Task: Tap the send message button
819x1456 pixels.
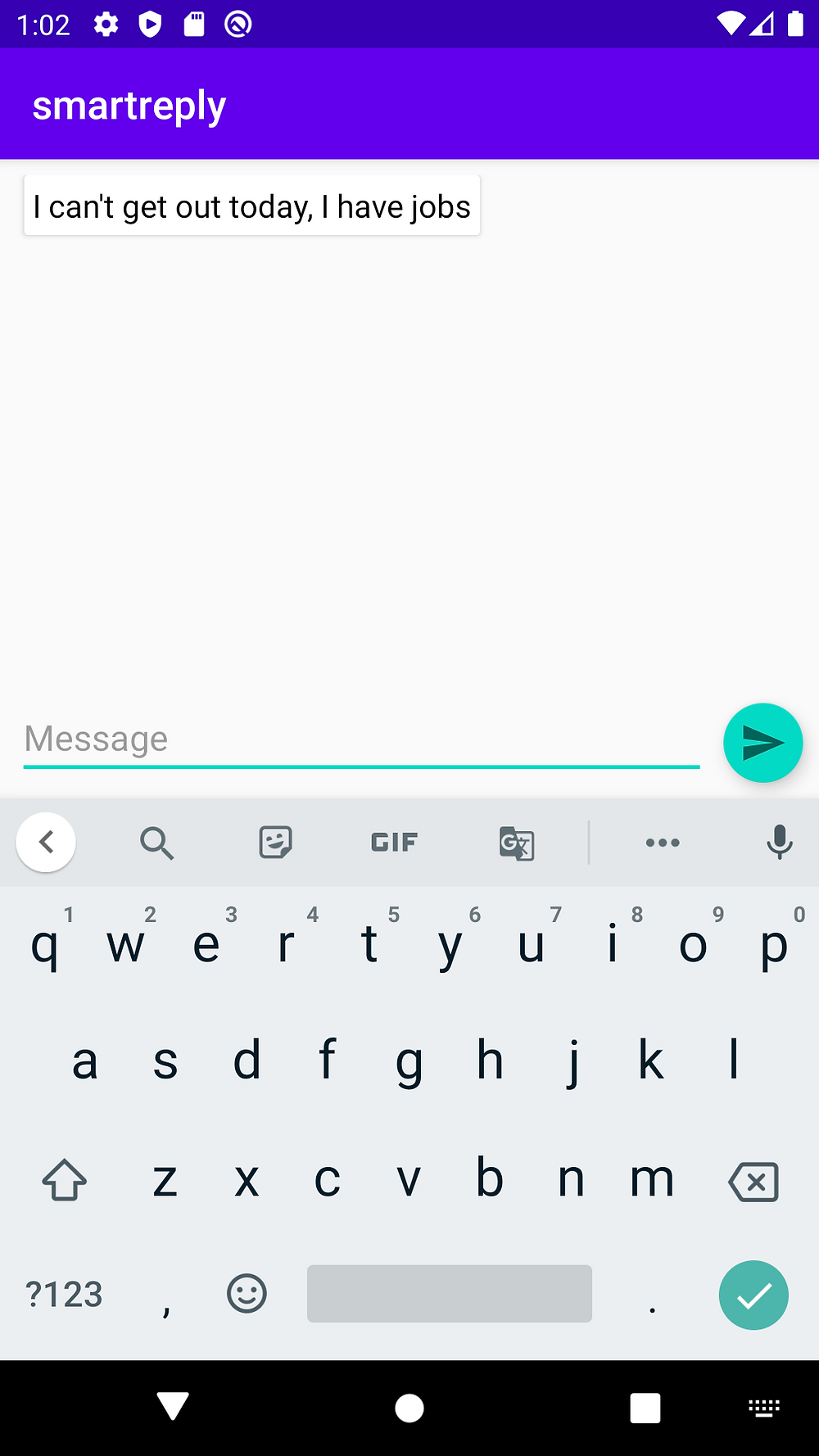Action: coord(762,743)
